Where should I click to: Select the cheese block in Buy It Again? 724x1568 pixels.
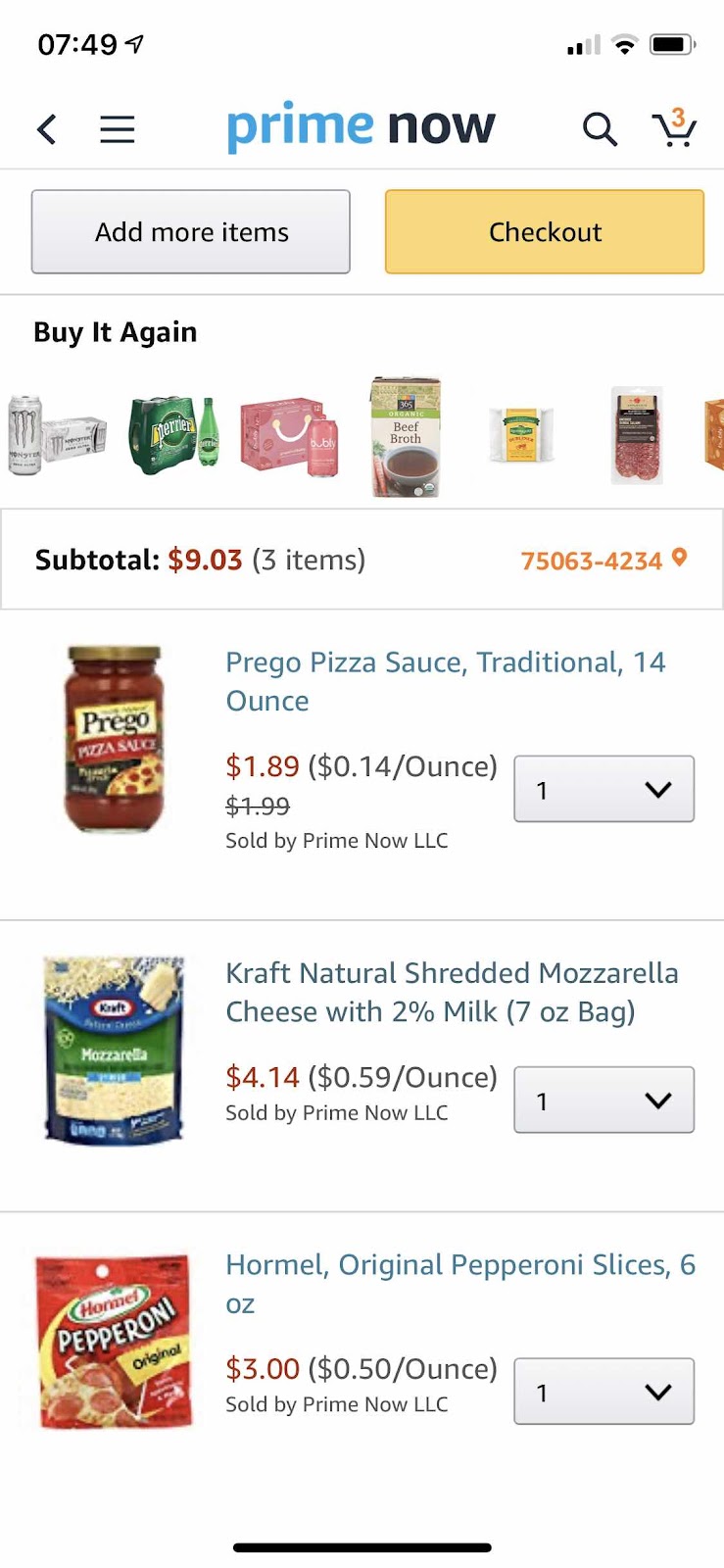(x=521, y=436)
